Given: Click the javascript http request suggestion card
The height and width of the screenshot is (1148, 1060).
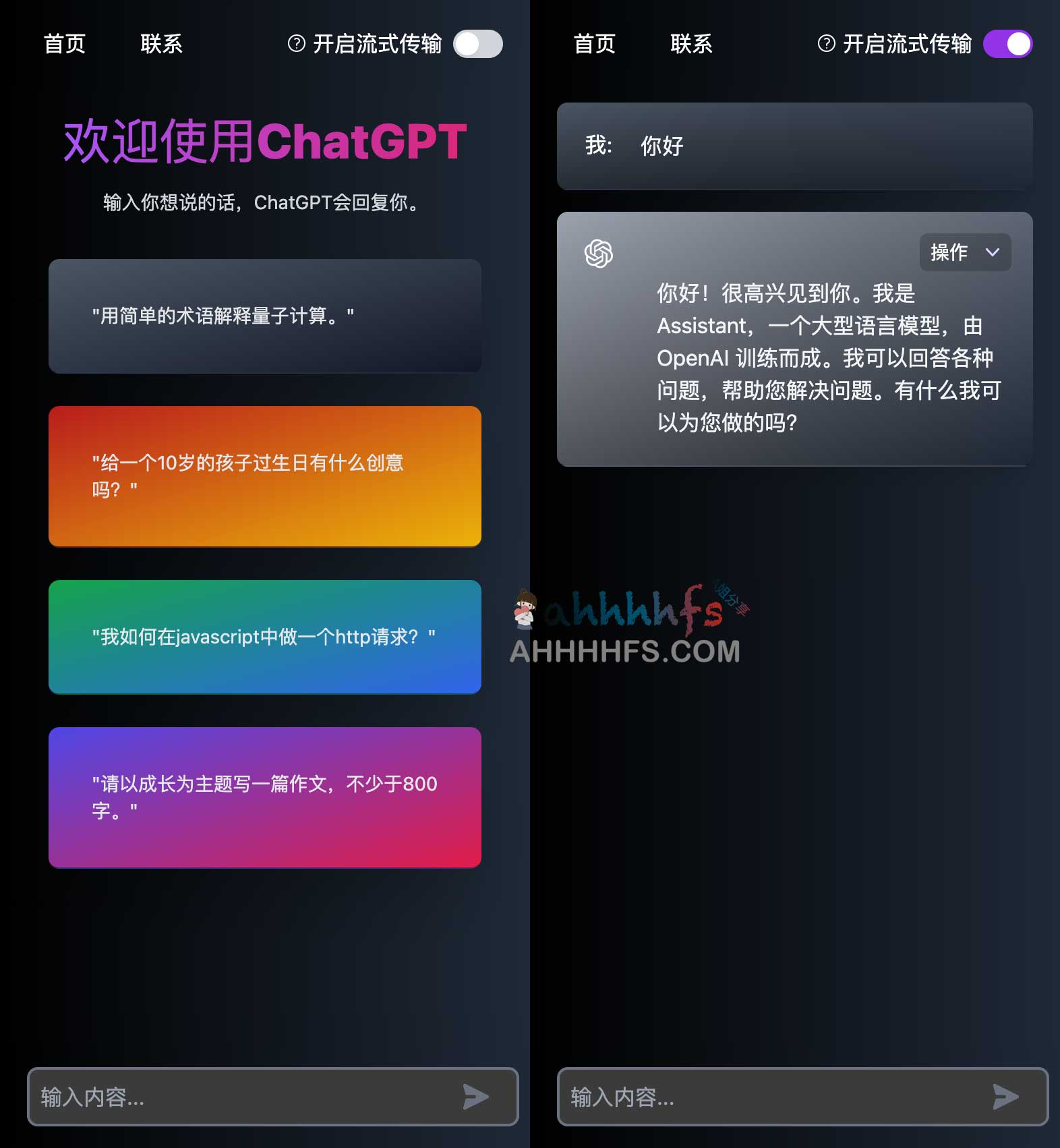Looking at the screenshot, I should 264,637.
